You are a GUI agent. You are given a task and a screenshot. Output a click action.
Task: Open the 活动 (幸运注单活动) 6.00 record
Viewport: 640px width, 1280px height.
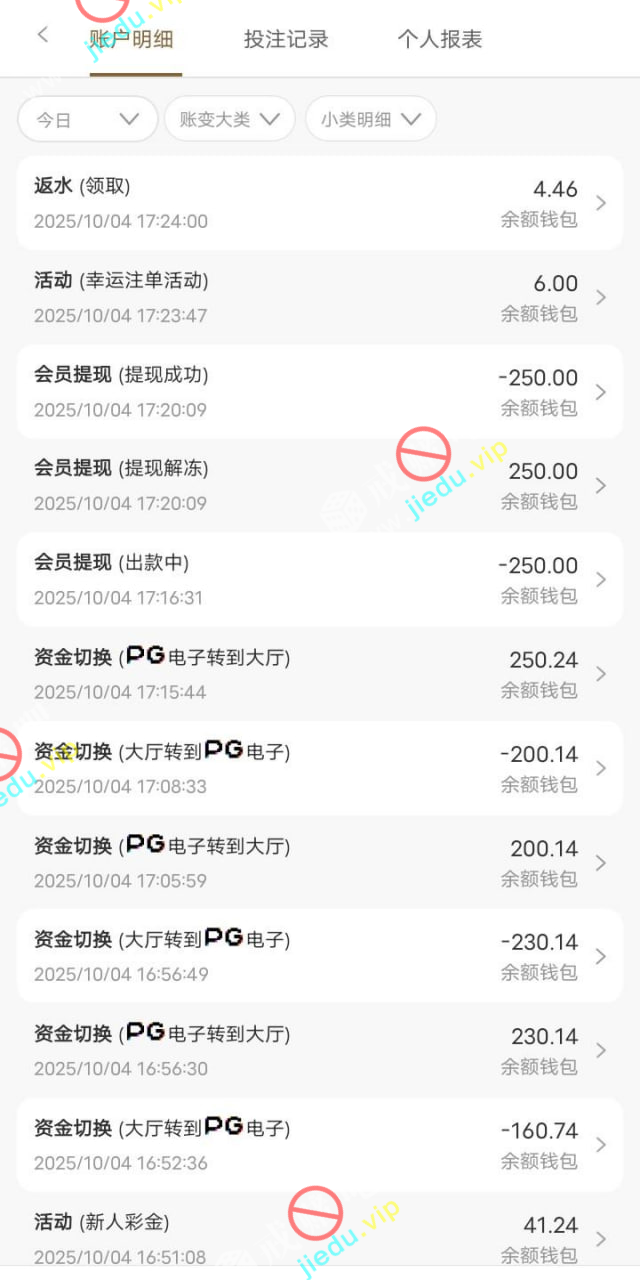(320, 297)
